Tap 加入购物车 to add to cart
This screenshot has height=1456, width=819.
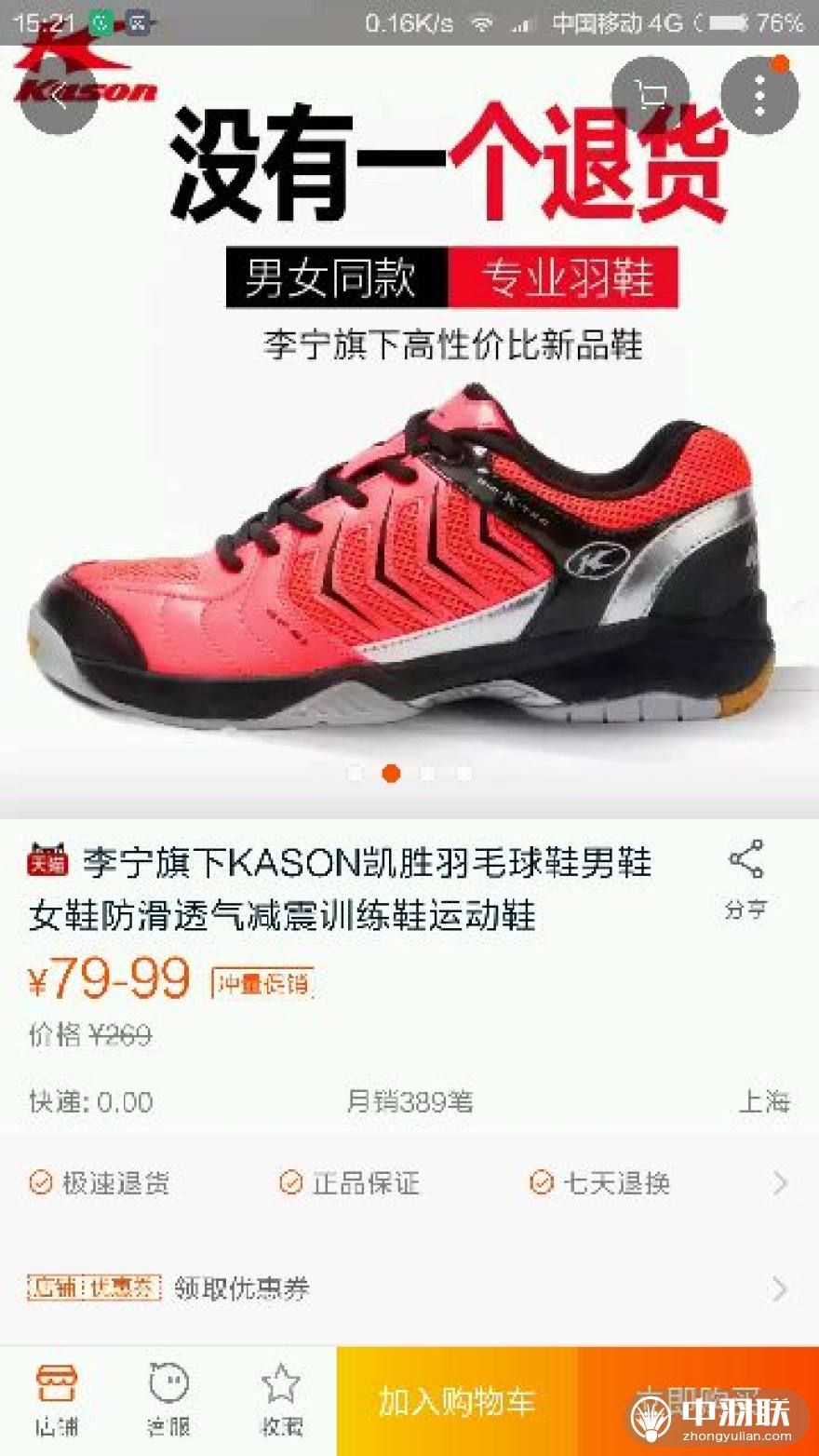[x=457, y=1401]
